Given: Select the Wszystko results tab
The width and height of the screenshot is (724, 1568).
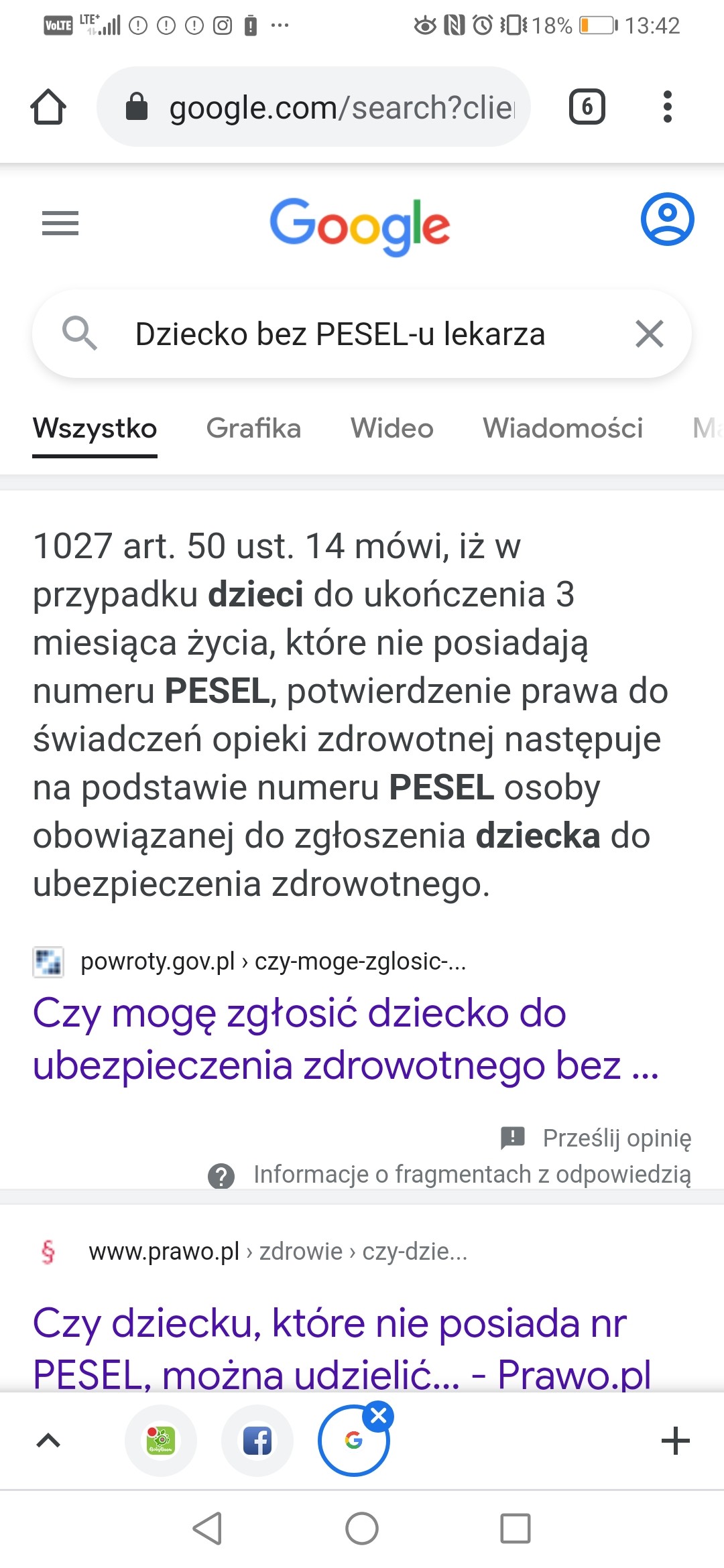Looking at the screenshot, I should click(95, 428).
